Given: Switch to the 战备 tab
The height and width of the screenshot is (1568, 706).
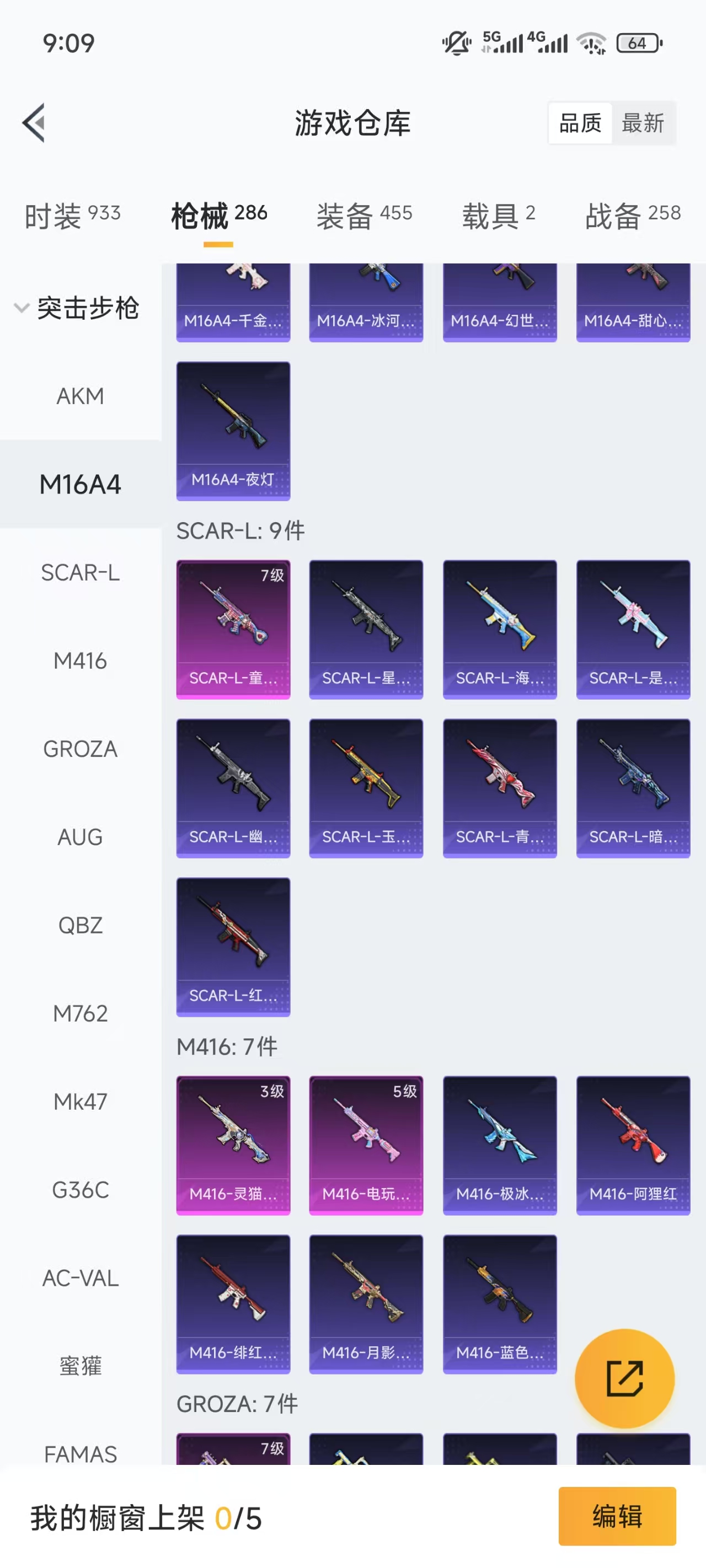Looking at the screenshot, I should click(633, 216).
